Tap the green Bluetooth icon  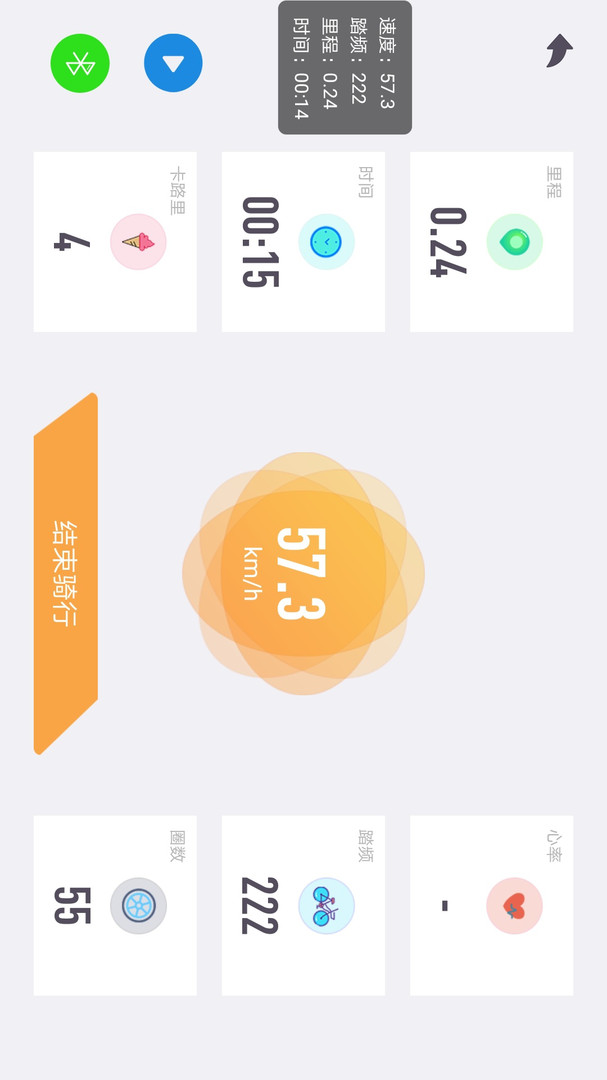(x=80, y=64)
